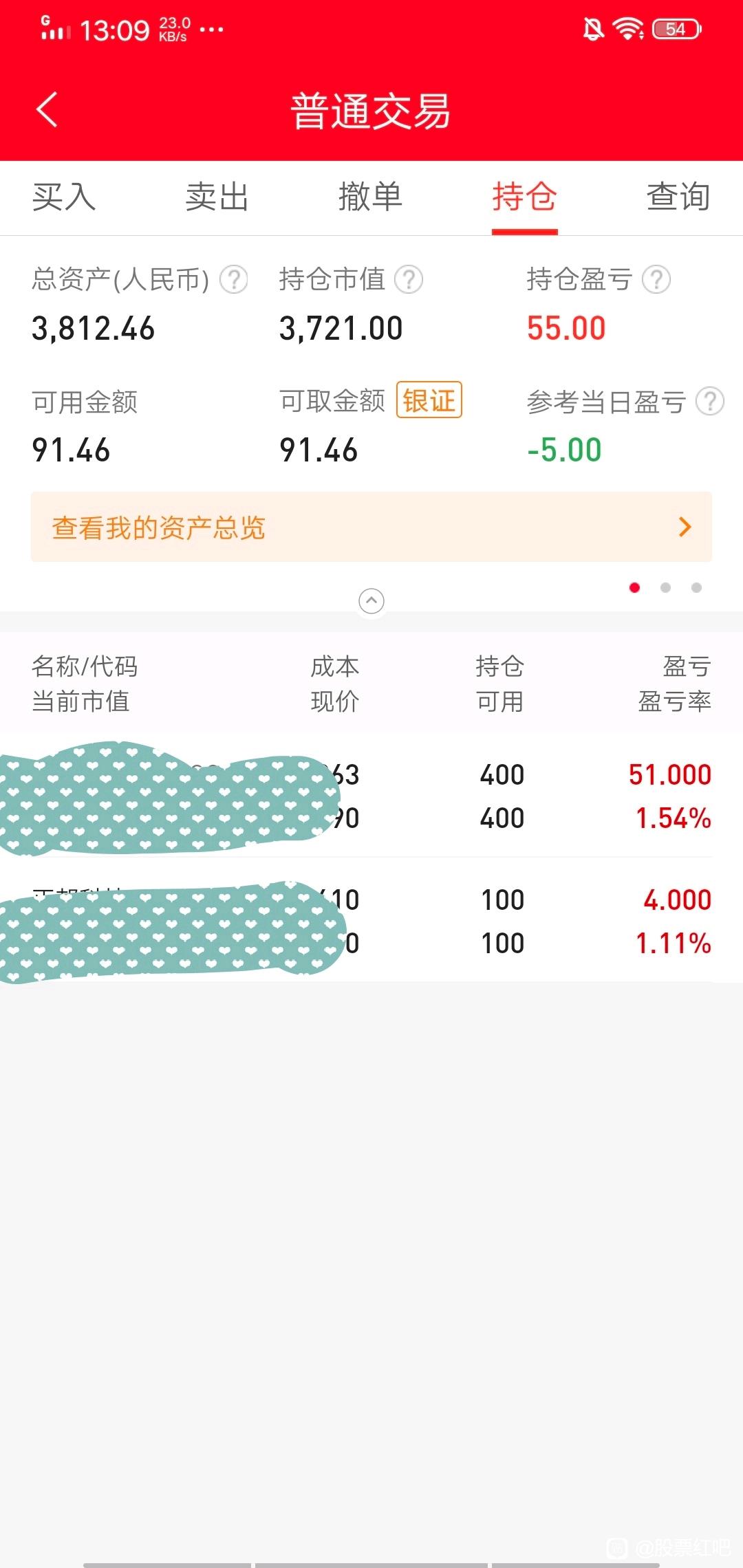Tap the help icon beside 持仓盈亏
Image resolution: width=743 pixels, height=1568 pixels.
[x=656, y=280]
